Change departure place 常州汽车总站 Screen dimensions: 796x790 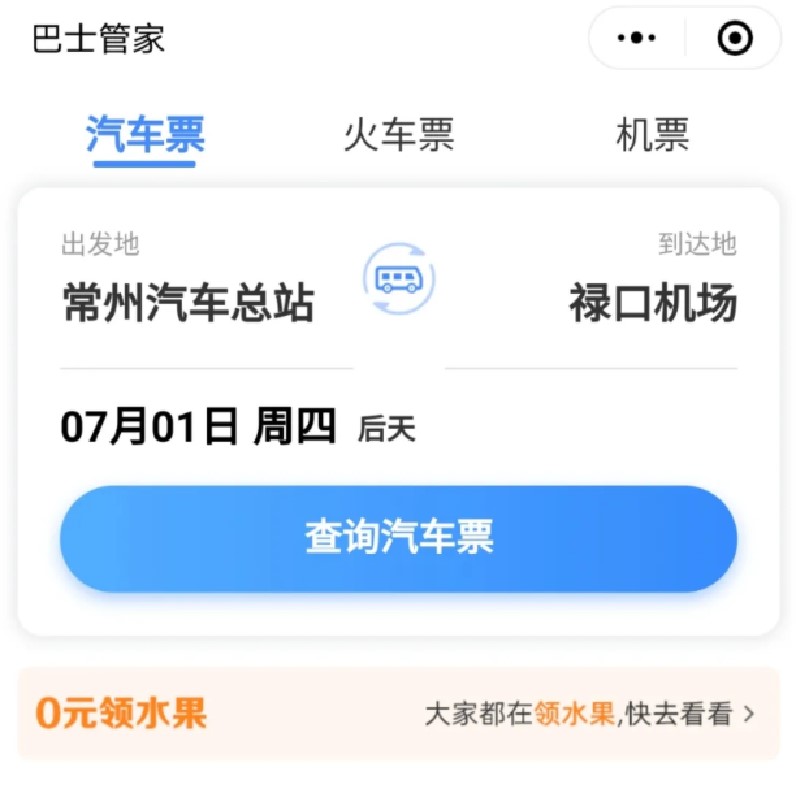tap(188, 302)
